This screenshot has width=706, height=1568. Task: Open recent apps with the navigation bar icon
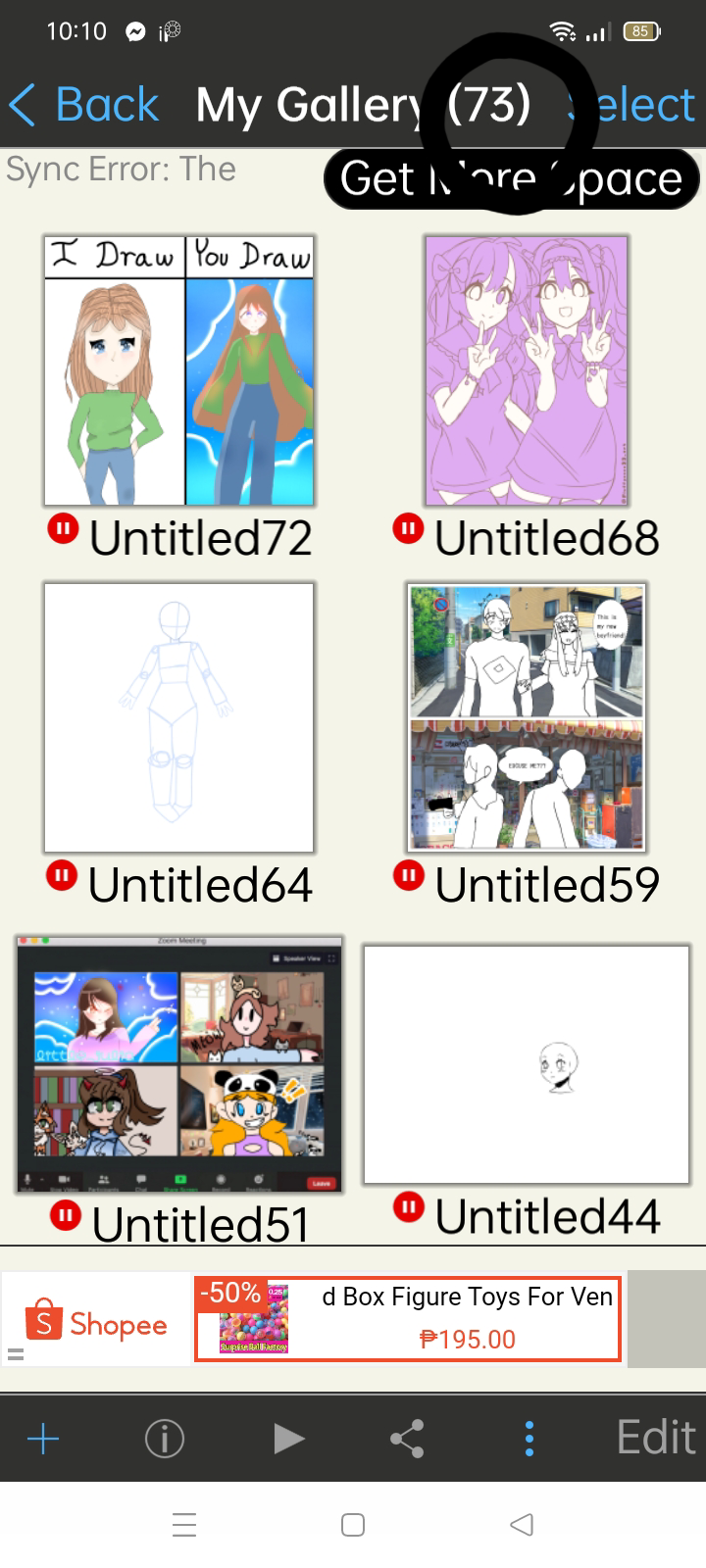[x=183, y=1525]
